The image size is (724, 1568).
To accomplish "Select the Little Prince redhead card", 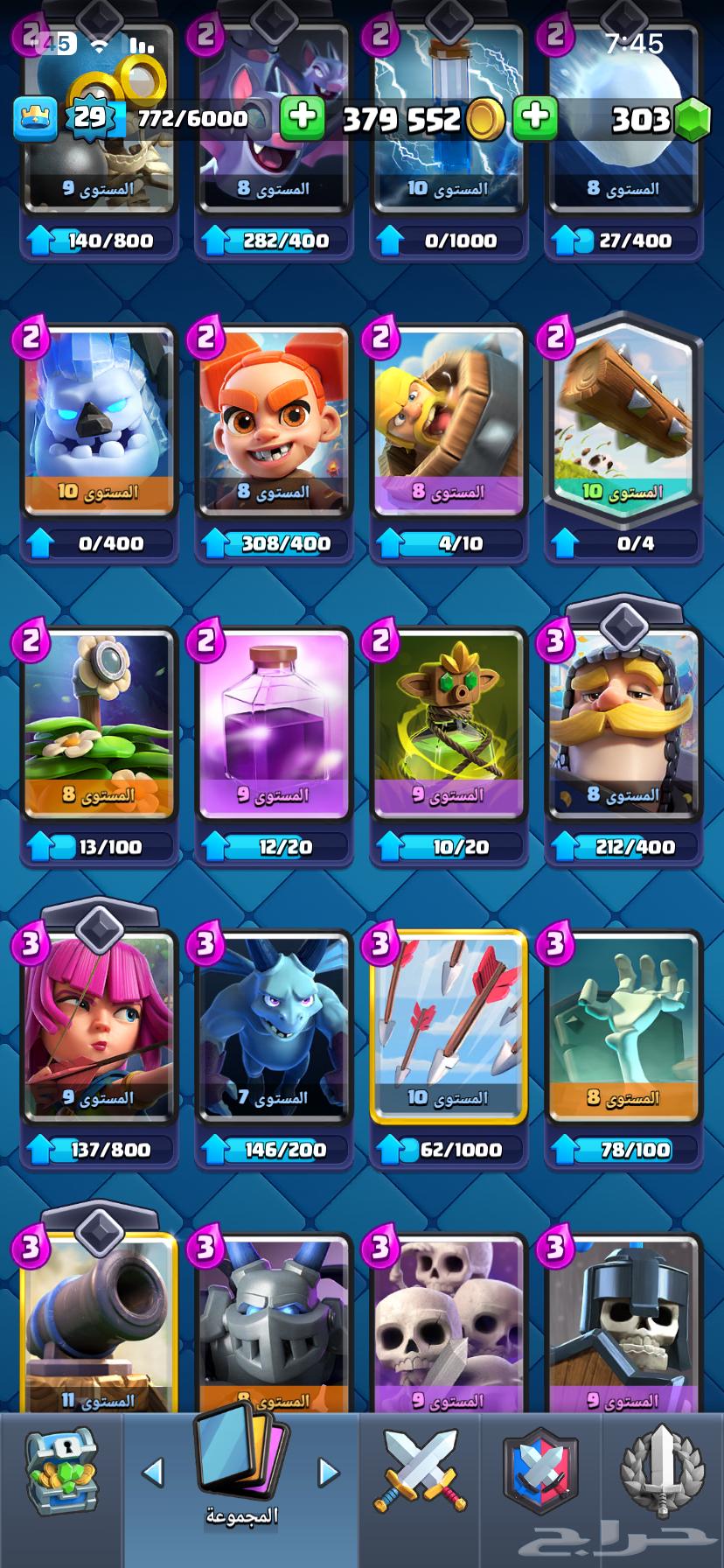I will point(273,420).
